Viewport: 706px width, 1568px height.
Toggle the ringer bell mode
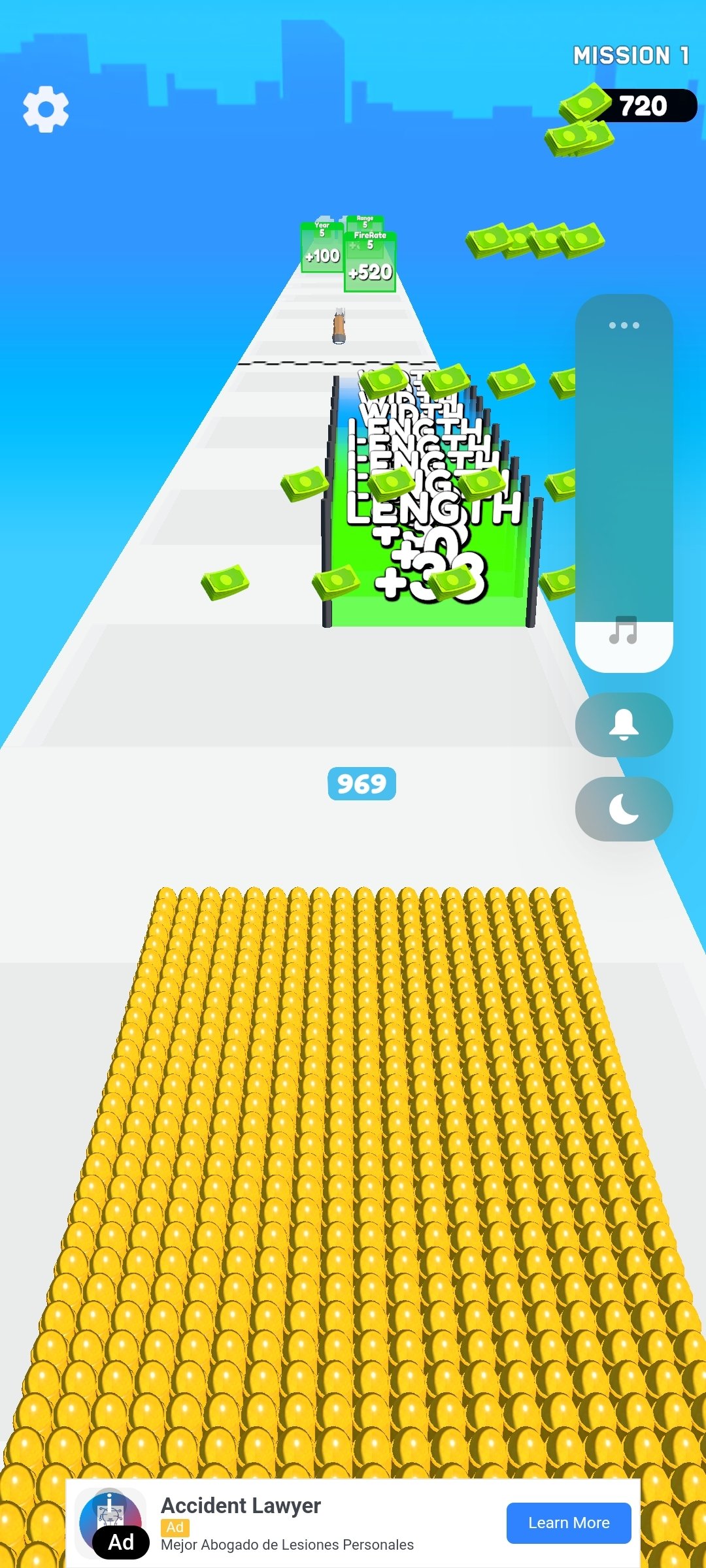pos(624,725)
